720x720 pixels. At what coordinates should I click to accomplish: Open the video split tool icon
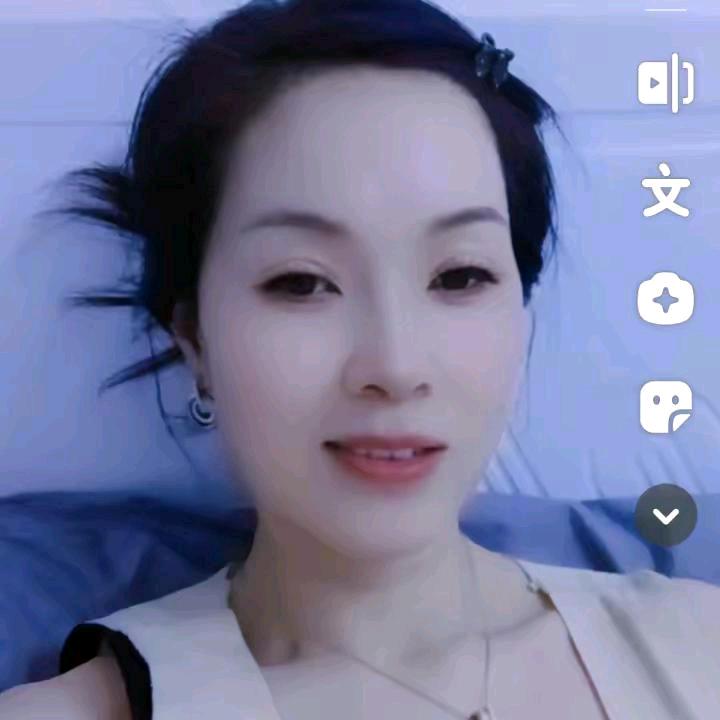(x=666, y=83)
